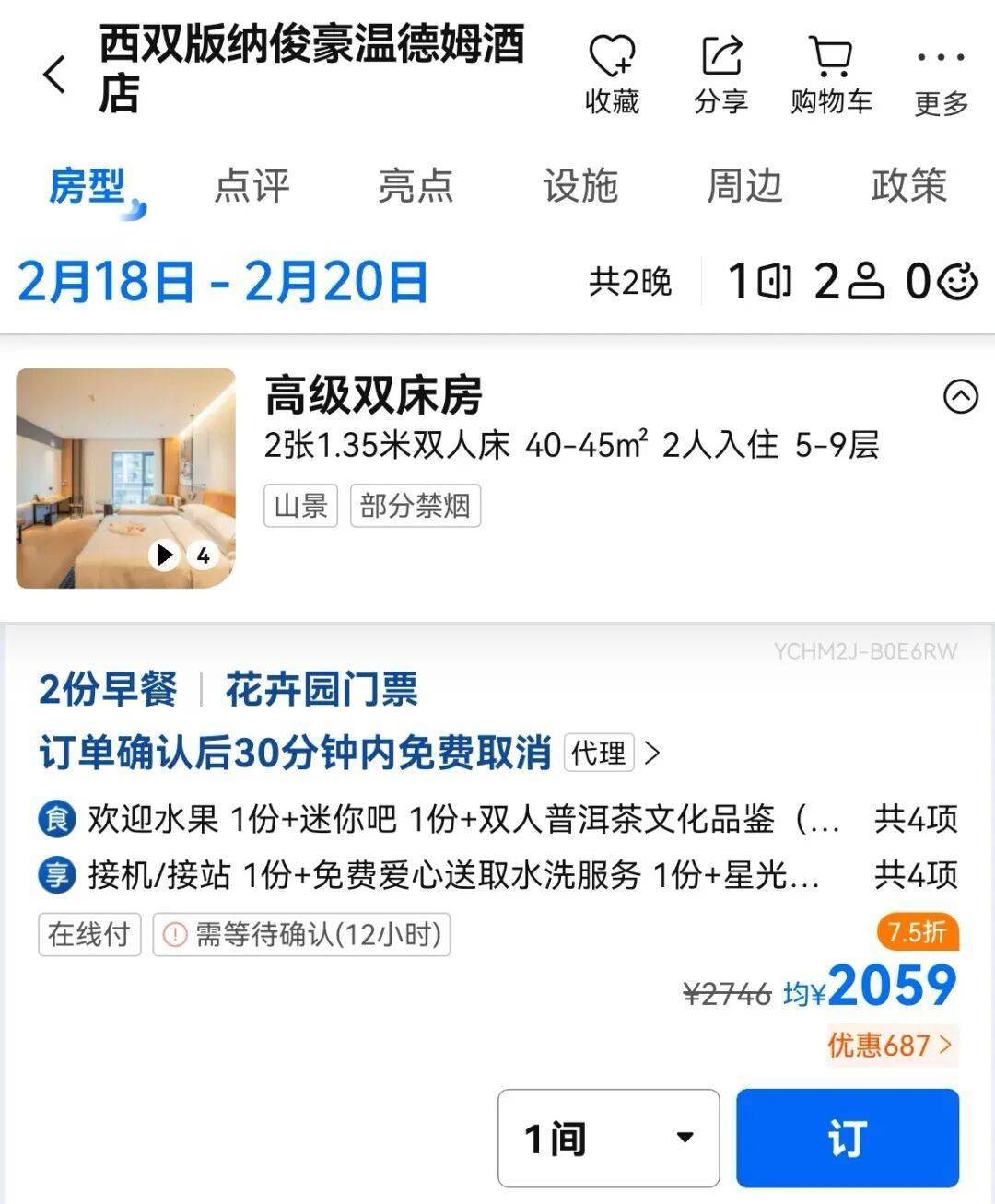Open the 1间 room quantity dropdown

coord(608,1138)
